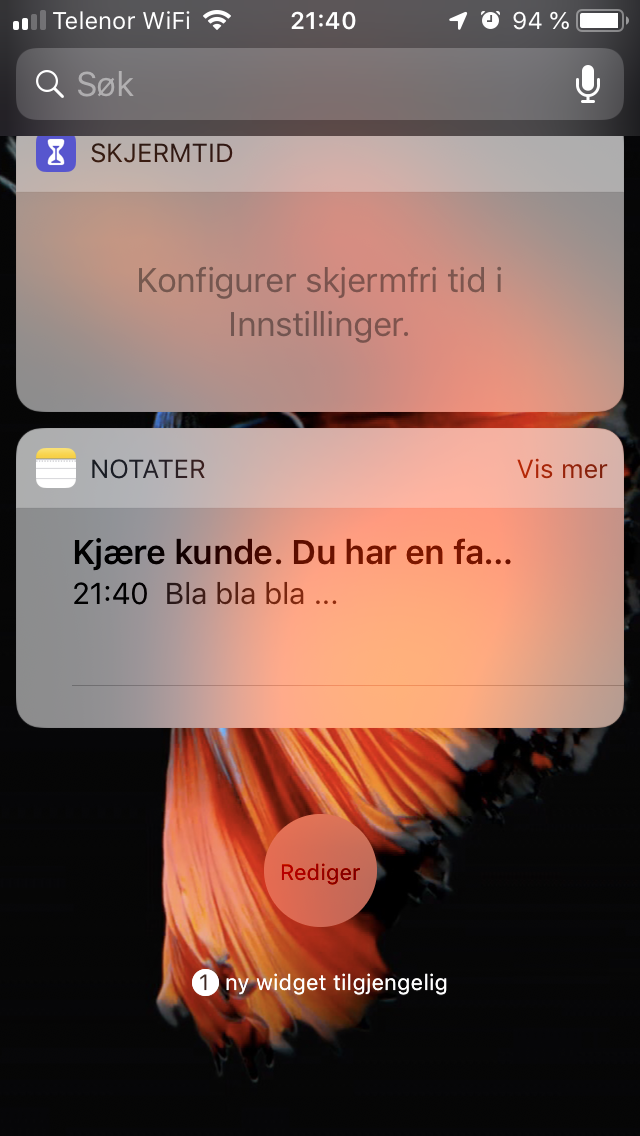The height and width of the screenshot is (1136, 640).
Task: Expand Notater widget with Vis mer
Action: (x=562, y=469)
